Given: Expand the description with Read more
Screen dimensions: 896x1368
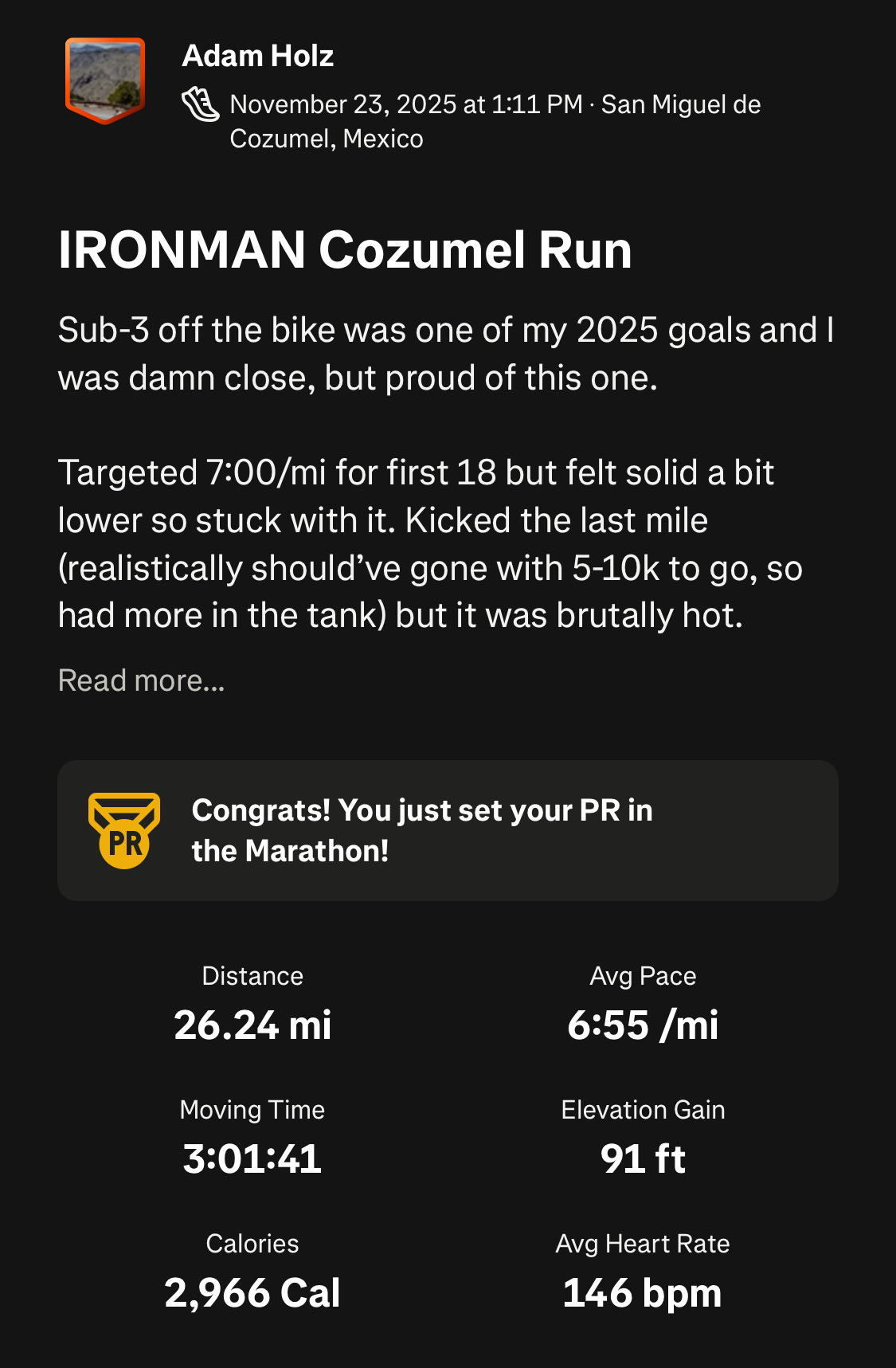Looking at the screenshot, I should tap(142, 680).
